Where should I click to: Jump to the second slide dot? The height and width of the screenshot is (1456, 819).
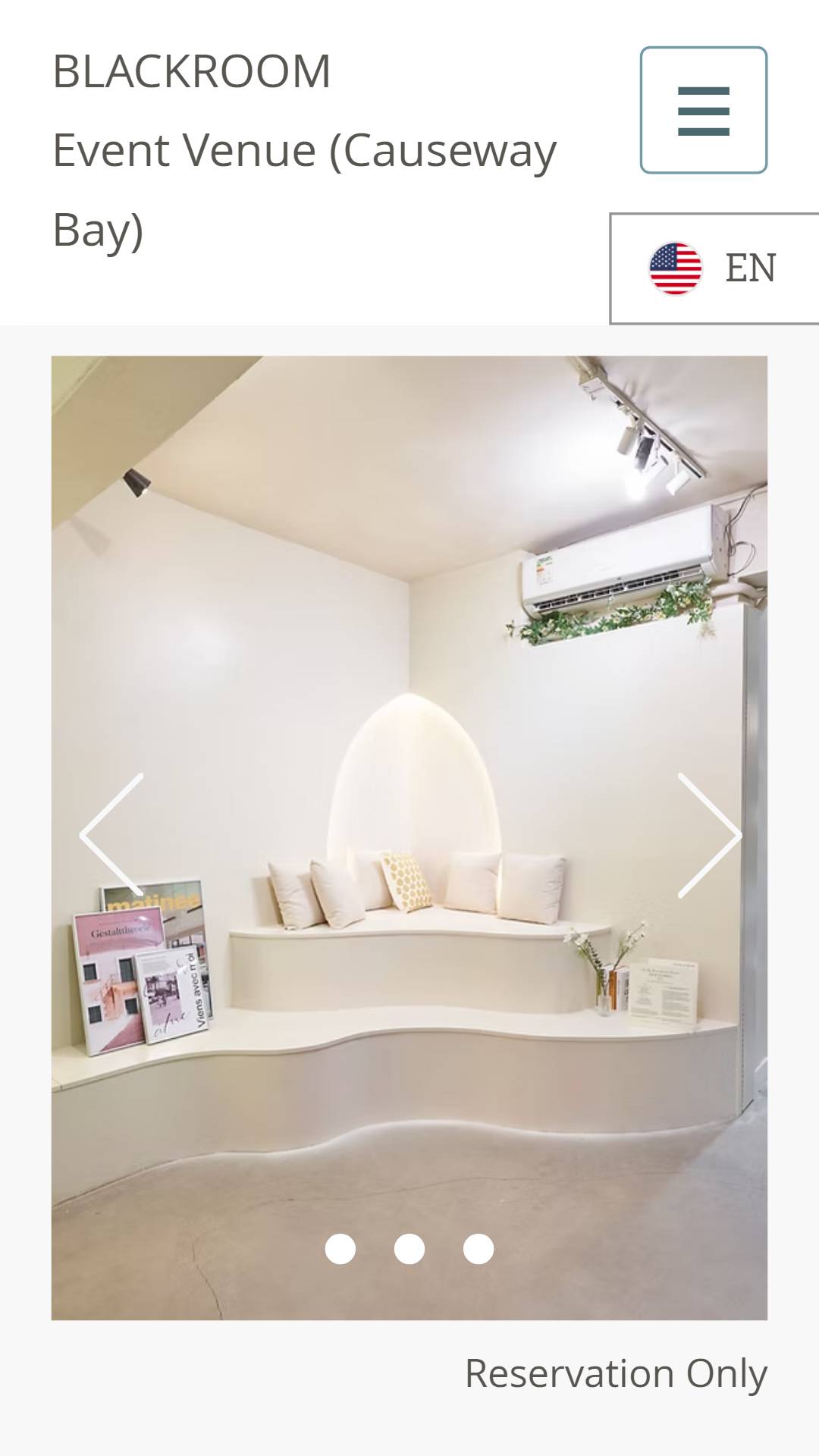tap(409, 1249)
